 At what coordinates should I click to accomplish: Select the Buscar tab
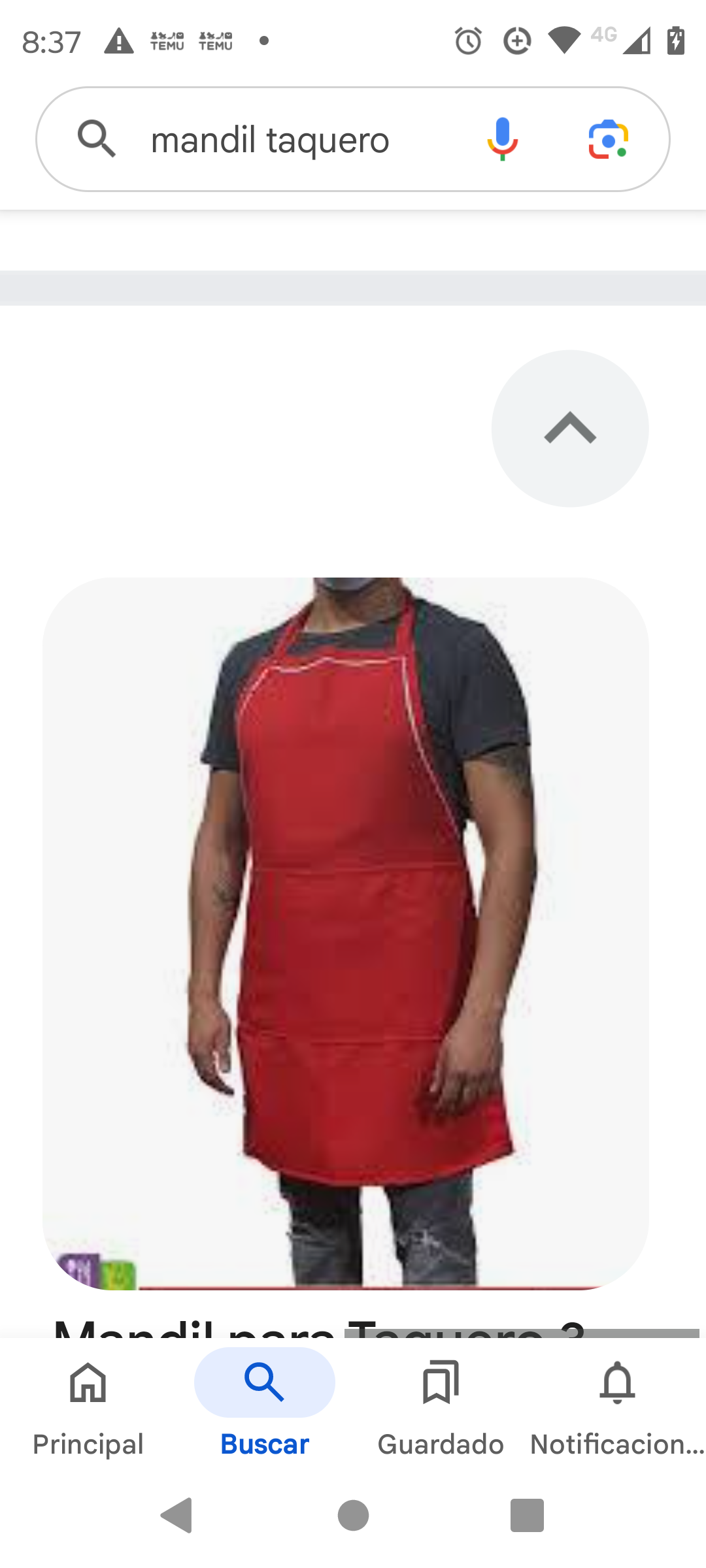tap(264, 1405)
